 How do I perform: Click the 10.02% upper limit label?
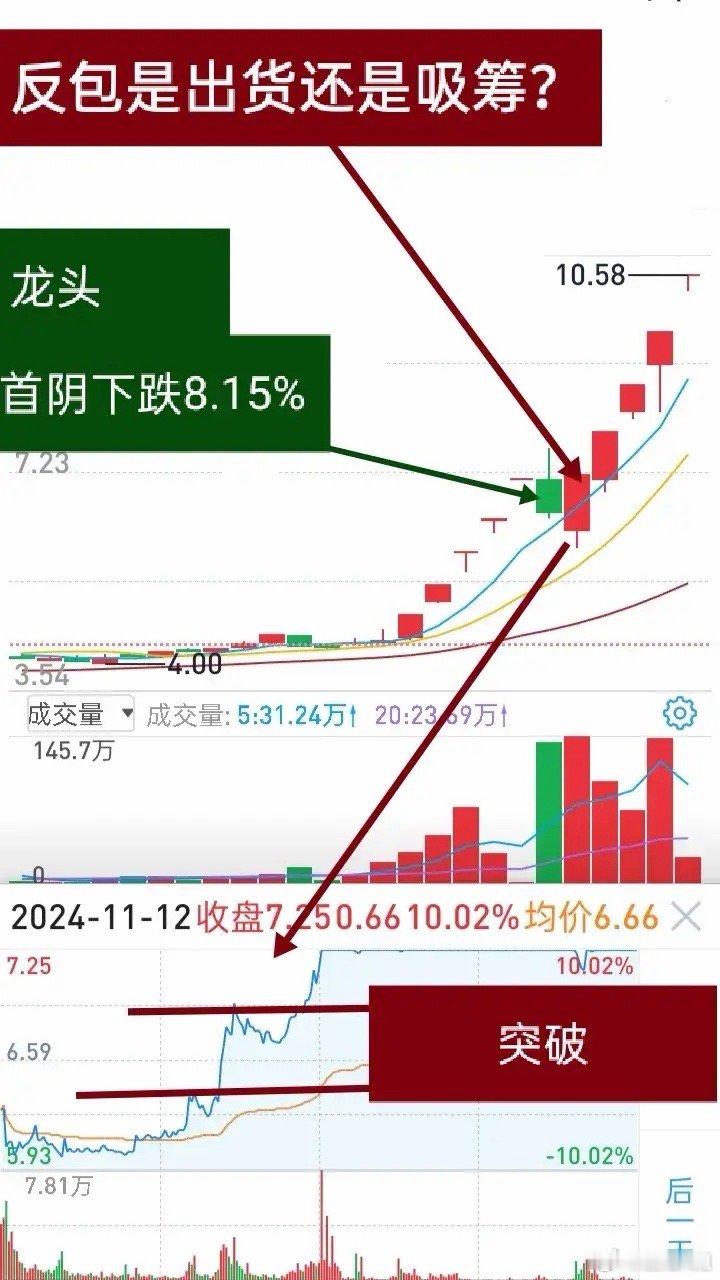[595, 963]
